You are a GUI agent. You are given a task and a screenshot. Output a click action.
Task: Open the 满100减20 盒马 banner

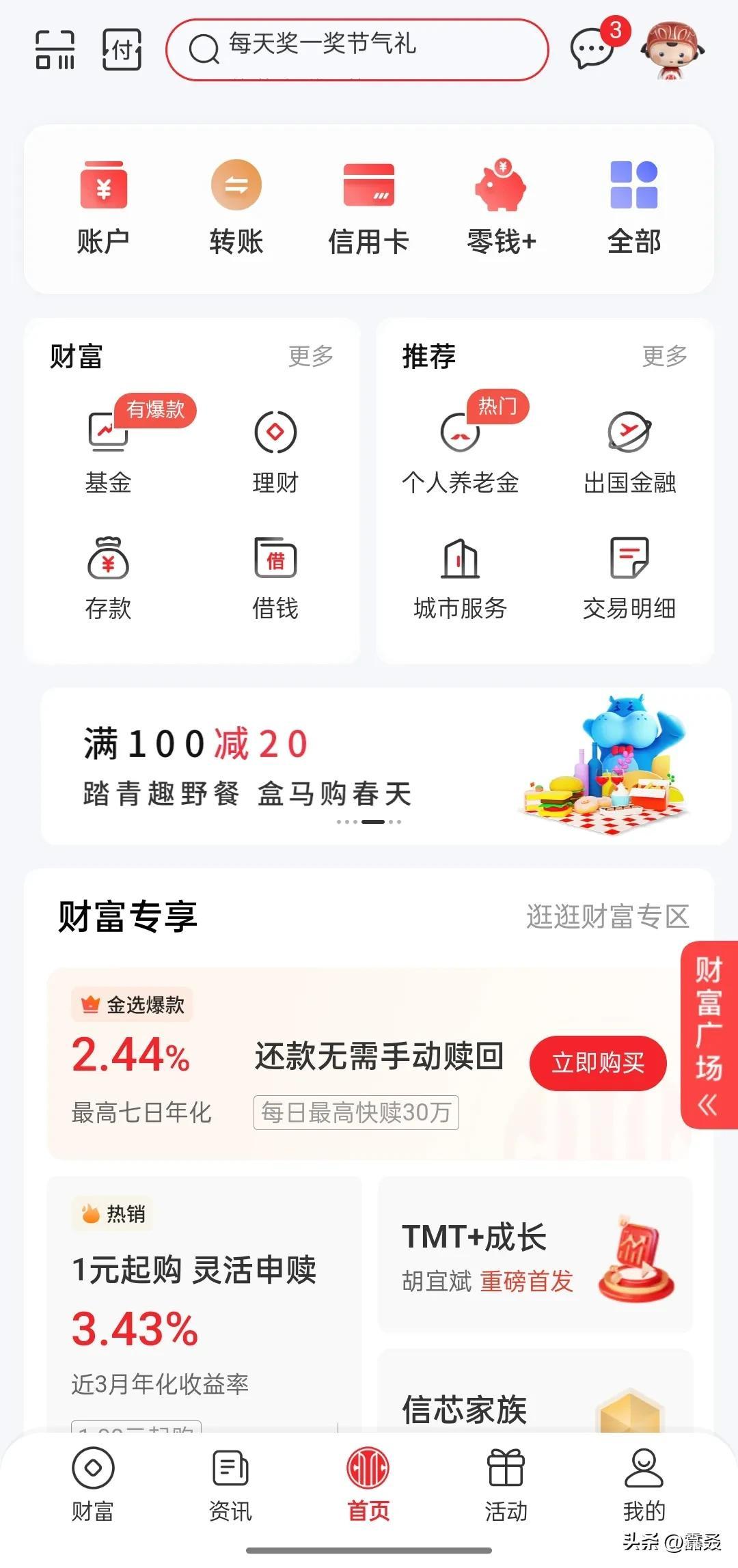coord(385,767)
